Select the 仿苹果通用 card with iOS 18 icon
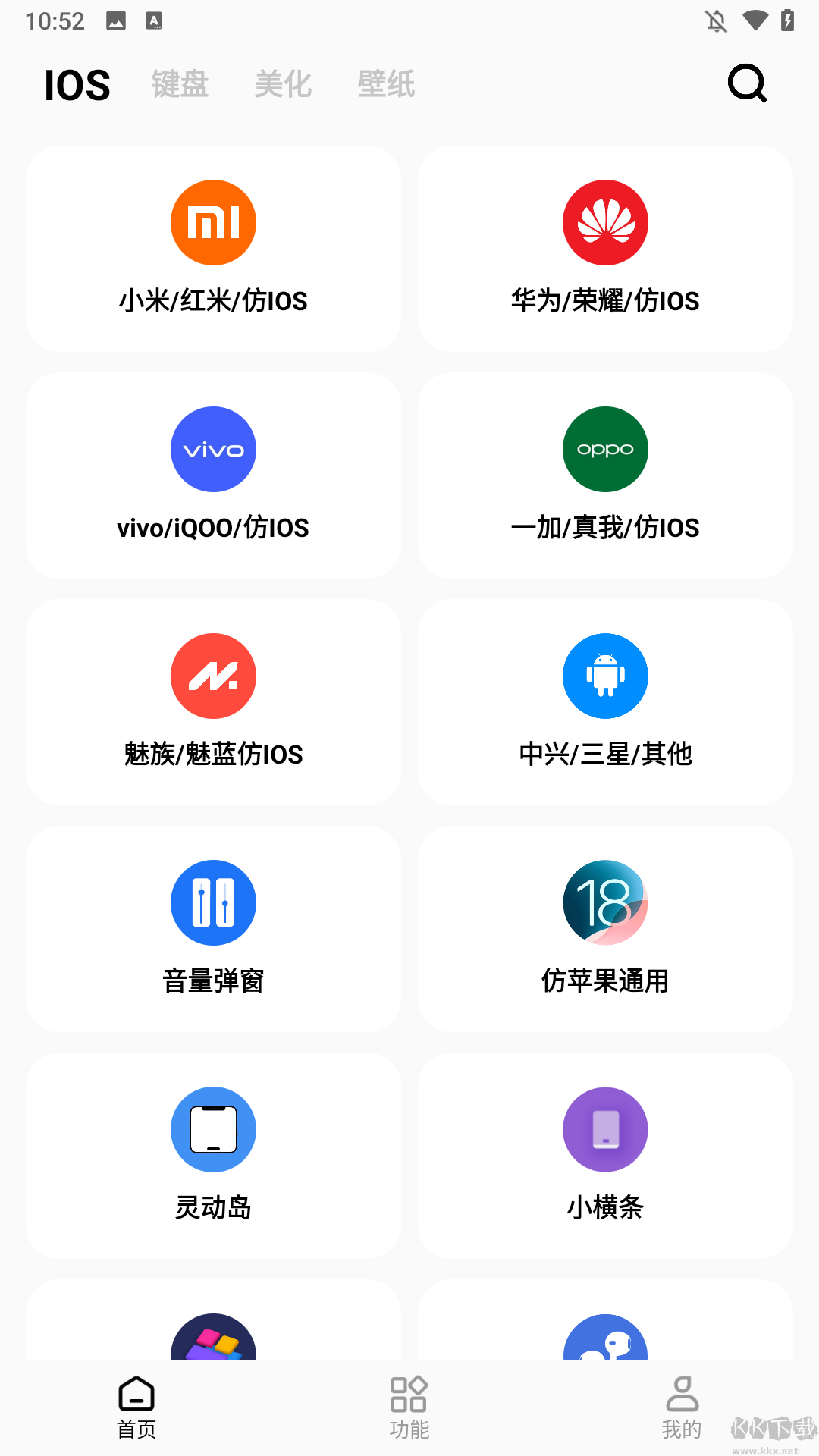The width and height of the screenshot is (819, 1456). click(x=605, y=928)
